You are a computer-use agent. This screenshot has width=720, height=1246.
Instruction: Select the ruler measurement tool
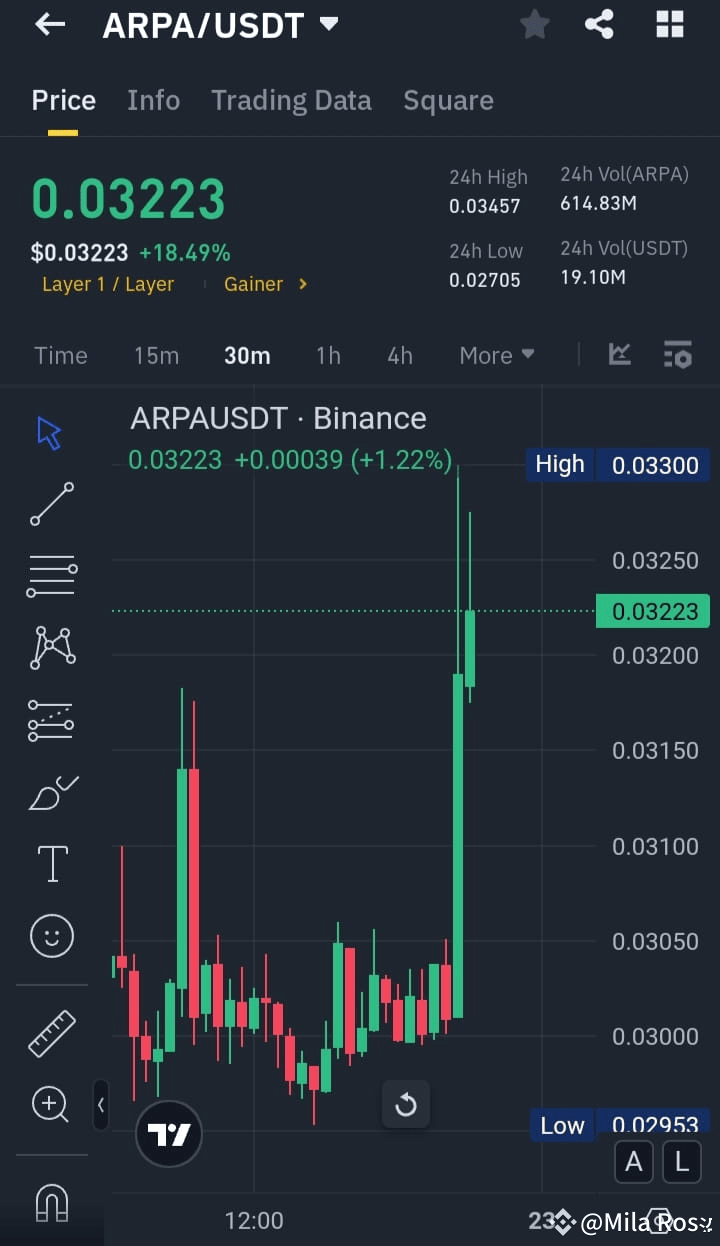coord(52,1032)
